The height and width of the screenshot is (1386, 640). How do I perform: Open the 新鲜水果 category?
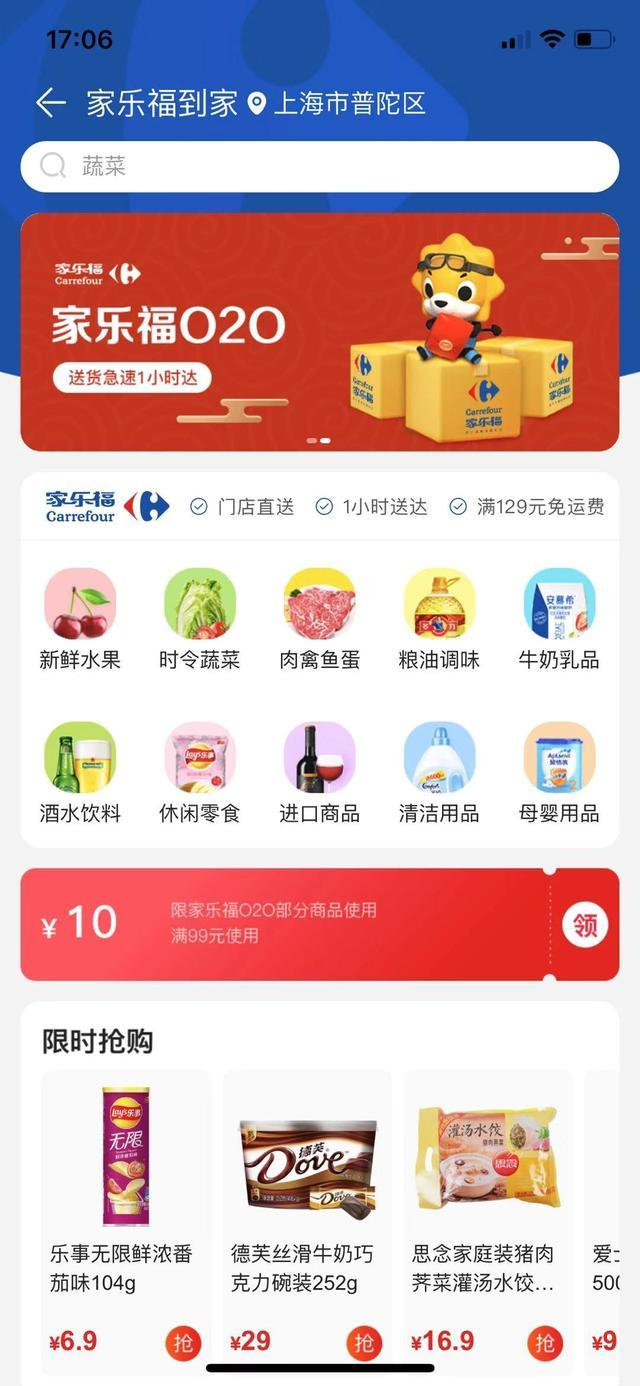(80, 619)
